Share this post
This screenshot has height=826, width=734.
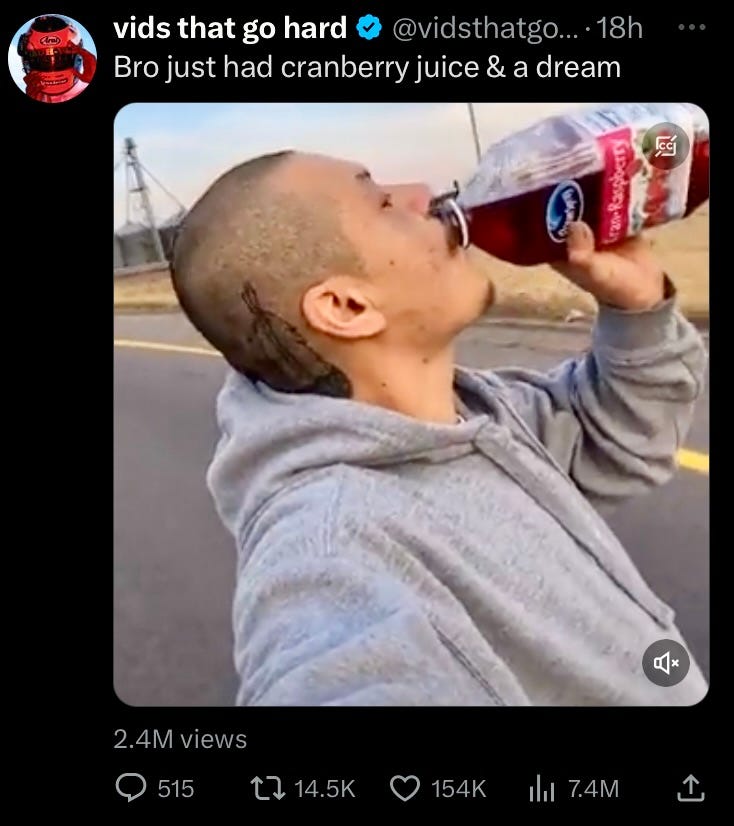[x=690, y=788]
